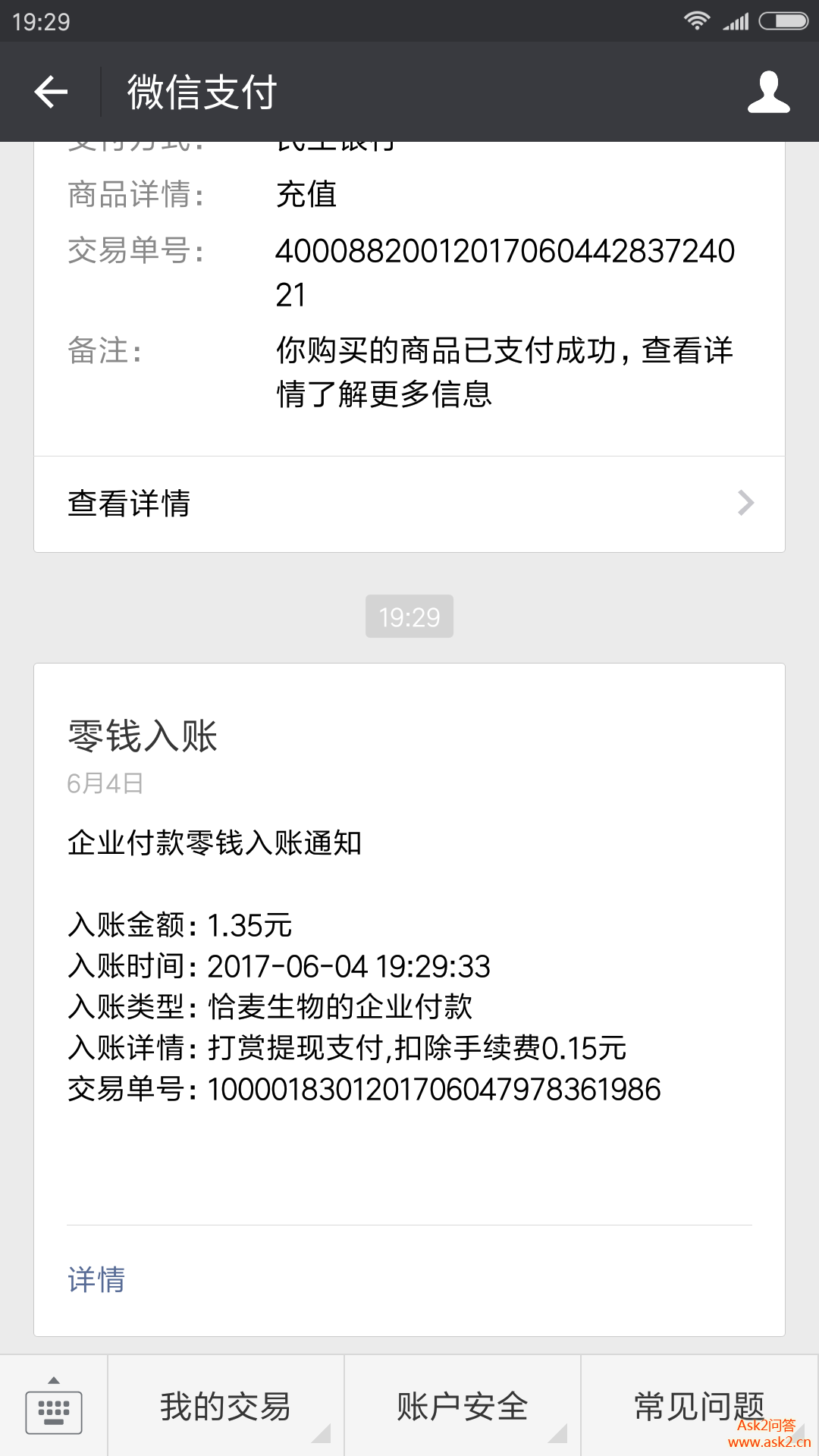819x1456 pixels.
Task: Open the account profile icon
Action: (768, 92)
